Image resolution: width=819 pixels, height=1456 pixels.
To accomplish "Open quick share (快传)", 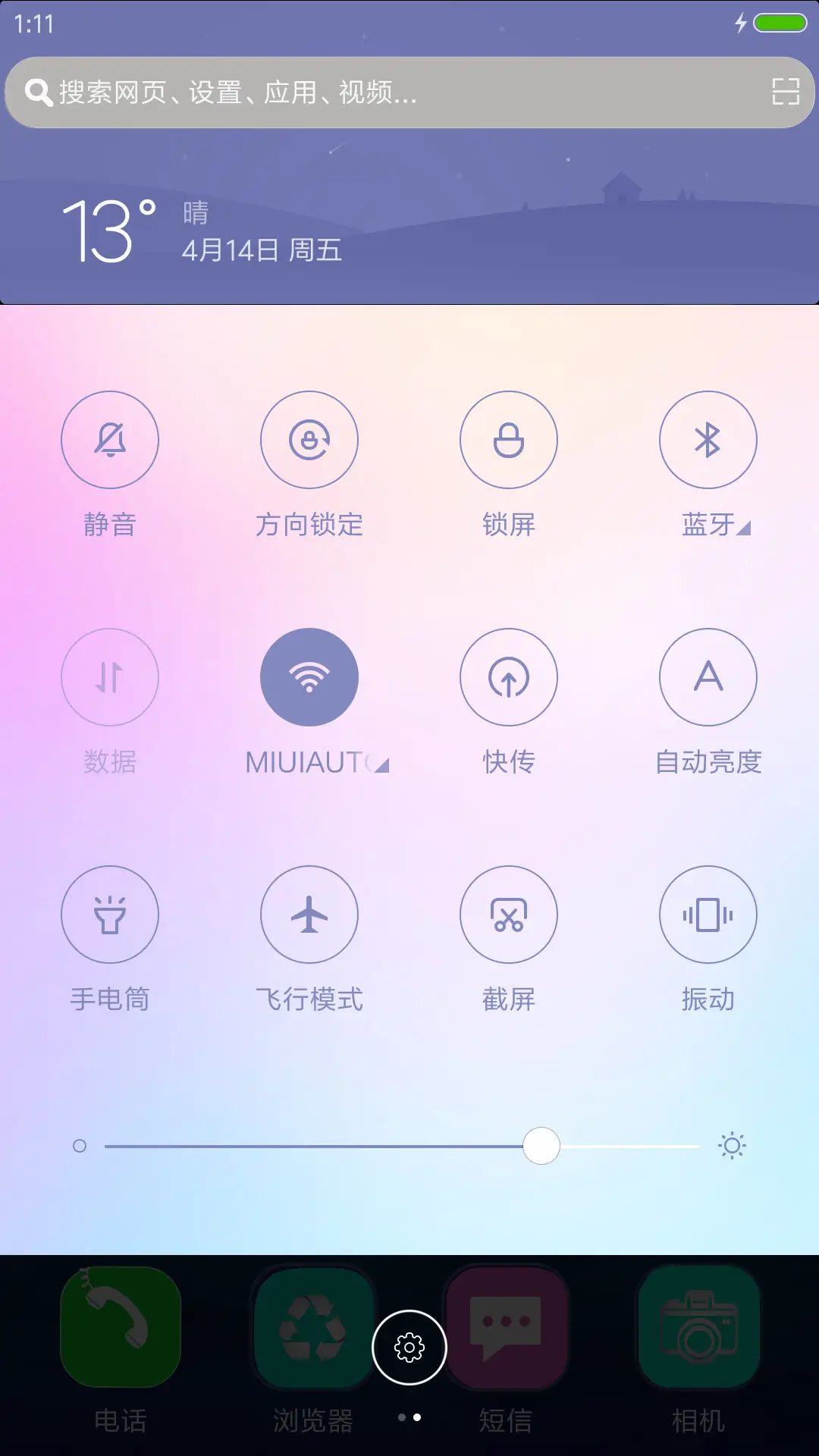I will coord(509,677).
